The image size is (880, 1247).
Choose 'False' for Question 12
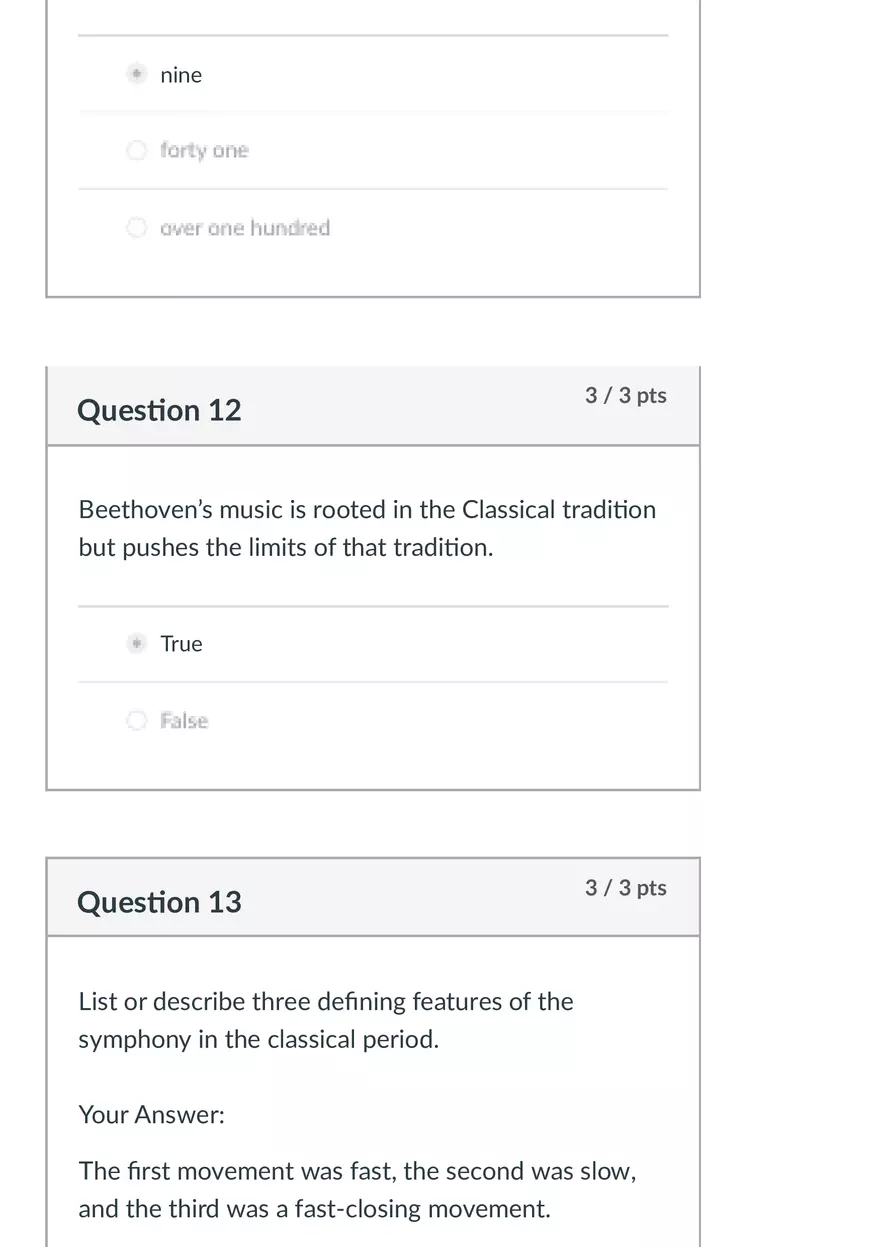click(138, 720)
